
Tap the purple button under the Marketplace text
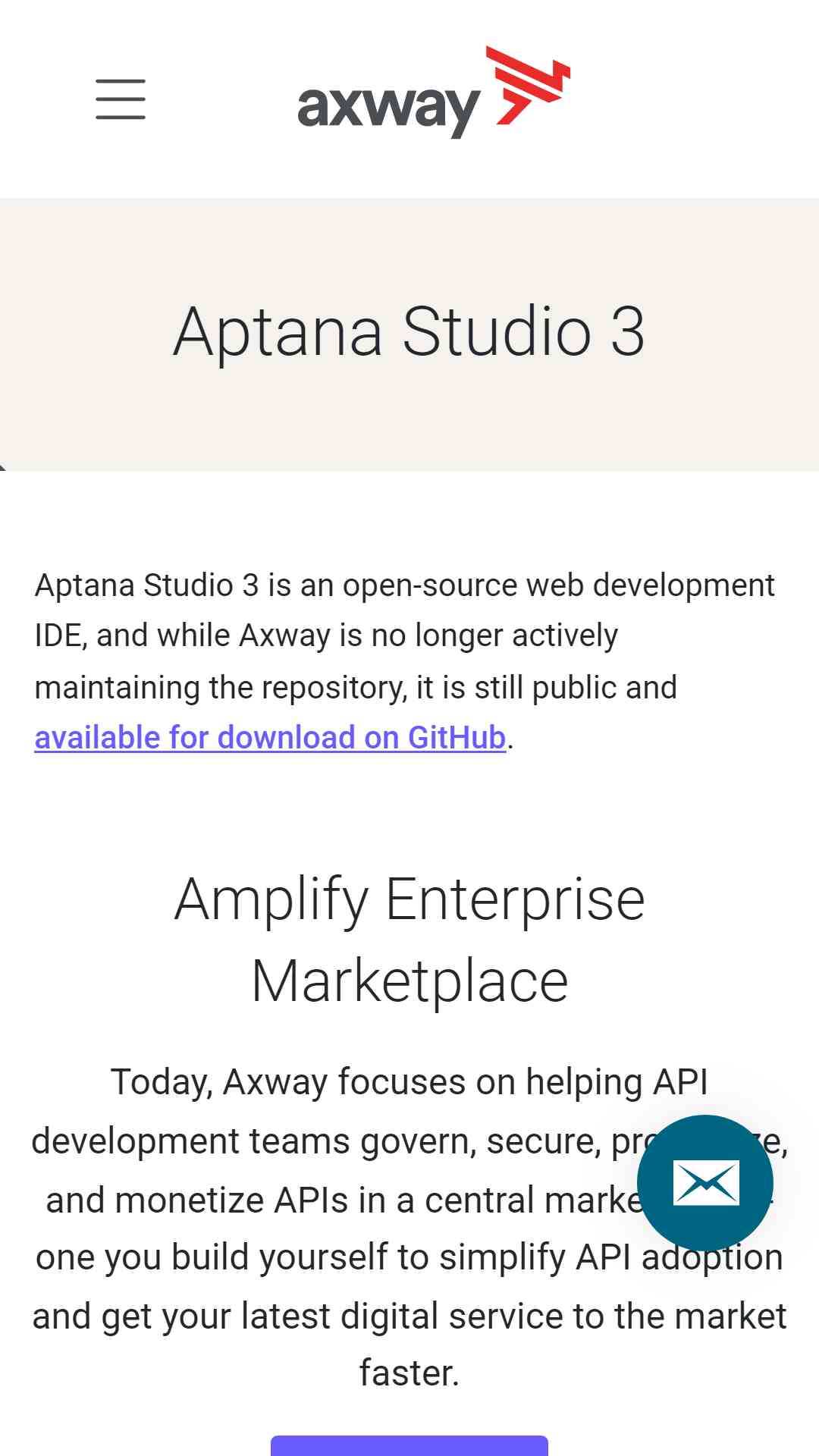[409, 1445]
